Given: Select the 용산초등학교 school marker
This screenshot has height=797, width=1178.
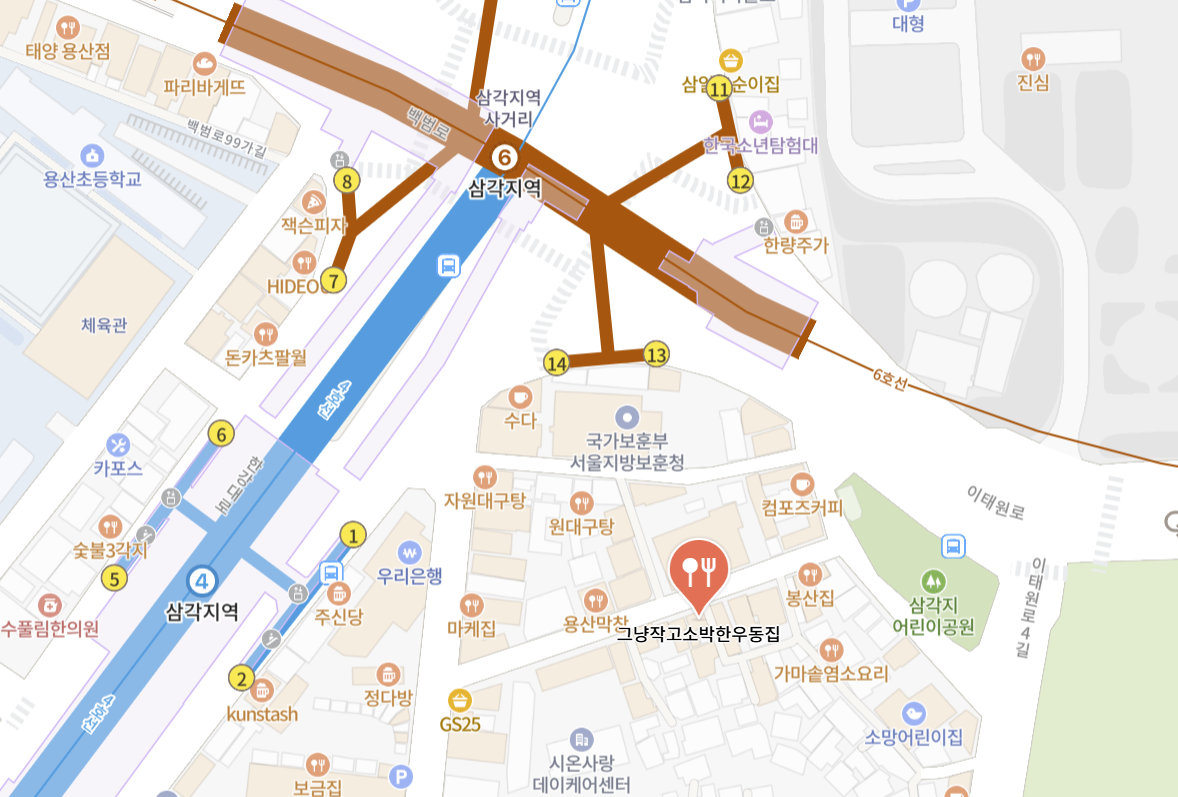Looking at the screenshot, I should [x=92, y=155].
